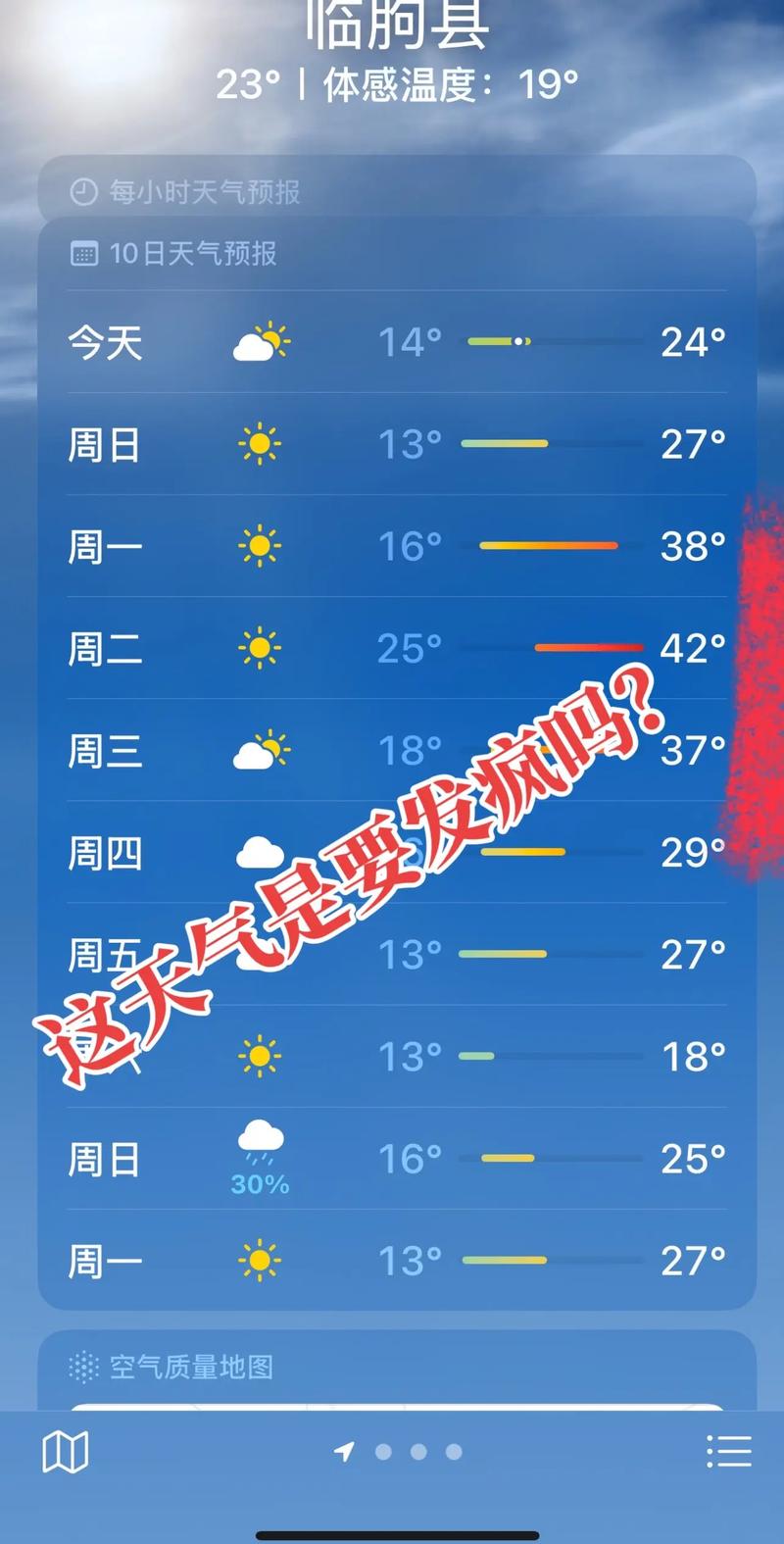
Task: Open the 空气质量地图 section
Action: (x=191, y=1368)
